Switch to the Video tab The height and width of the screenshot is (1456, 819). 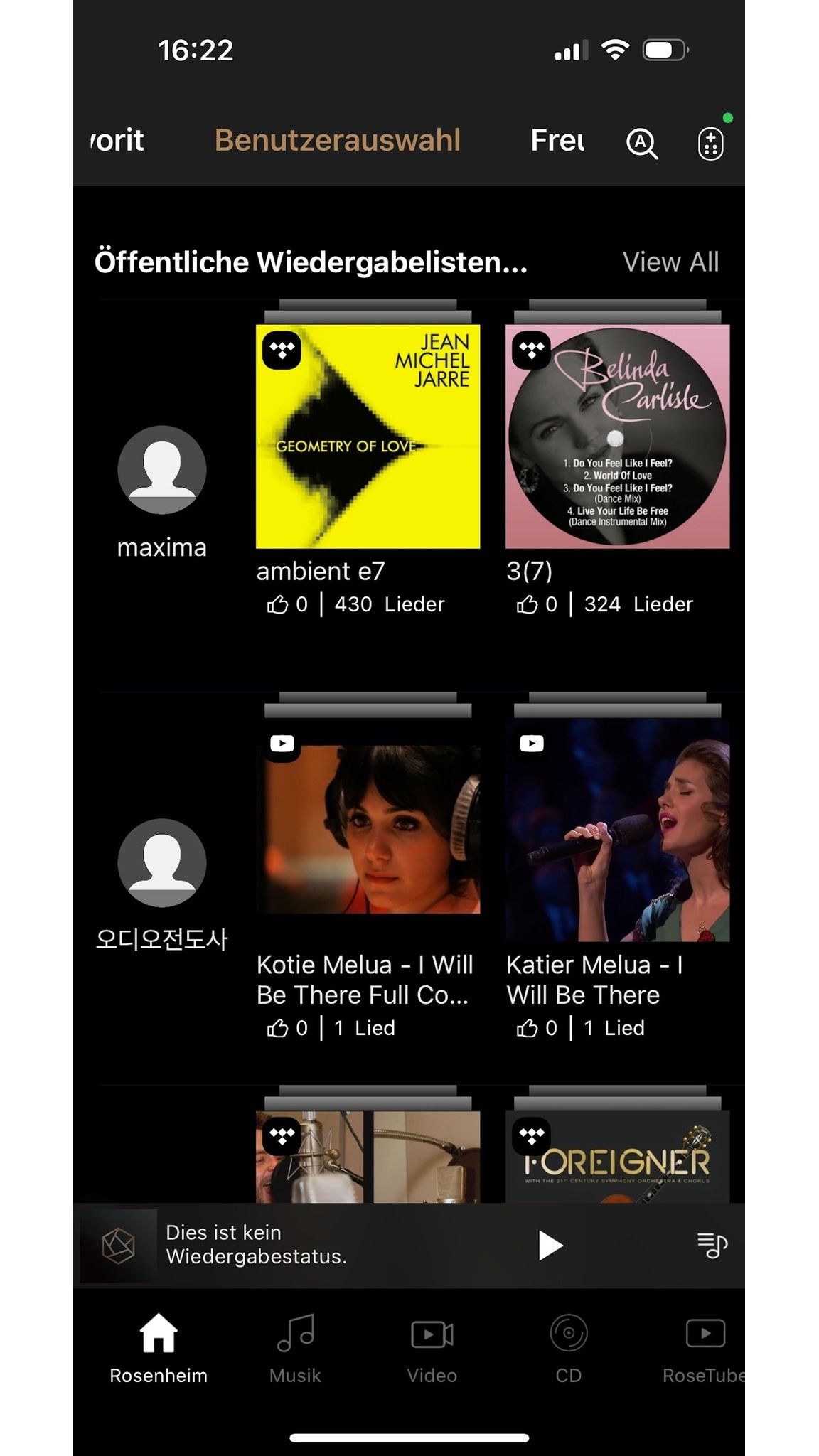pyautogui.click(x=432, y=1347)
